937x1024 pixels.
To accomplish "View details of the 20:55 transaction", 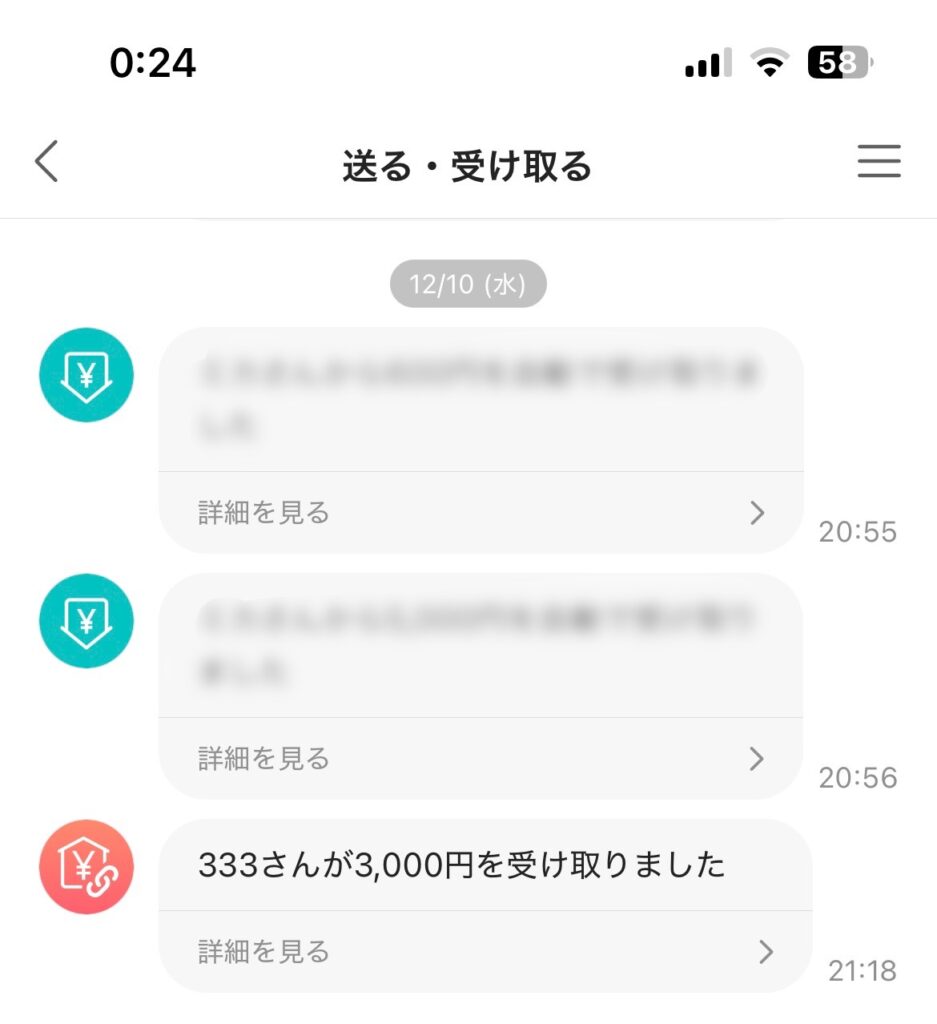I will (481, 513).
